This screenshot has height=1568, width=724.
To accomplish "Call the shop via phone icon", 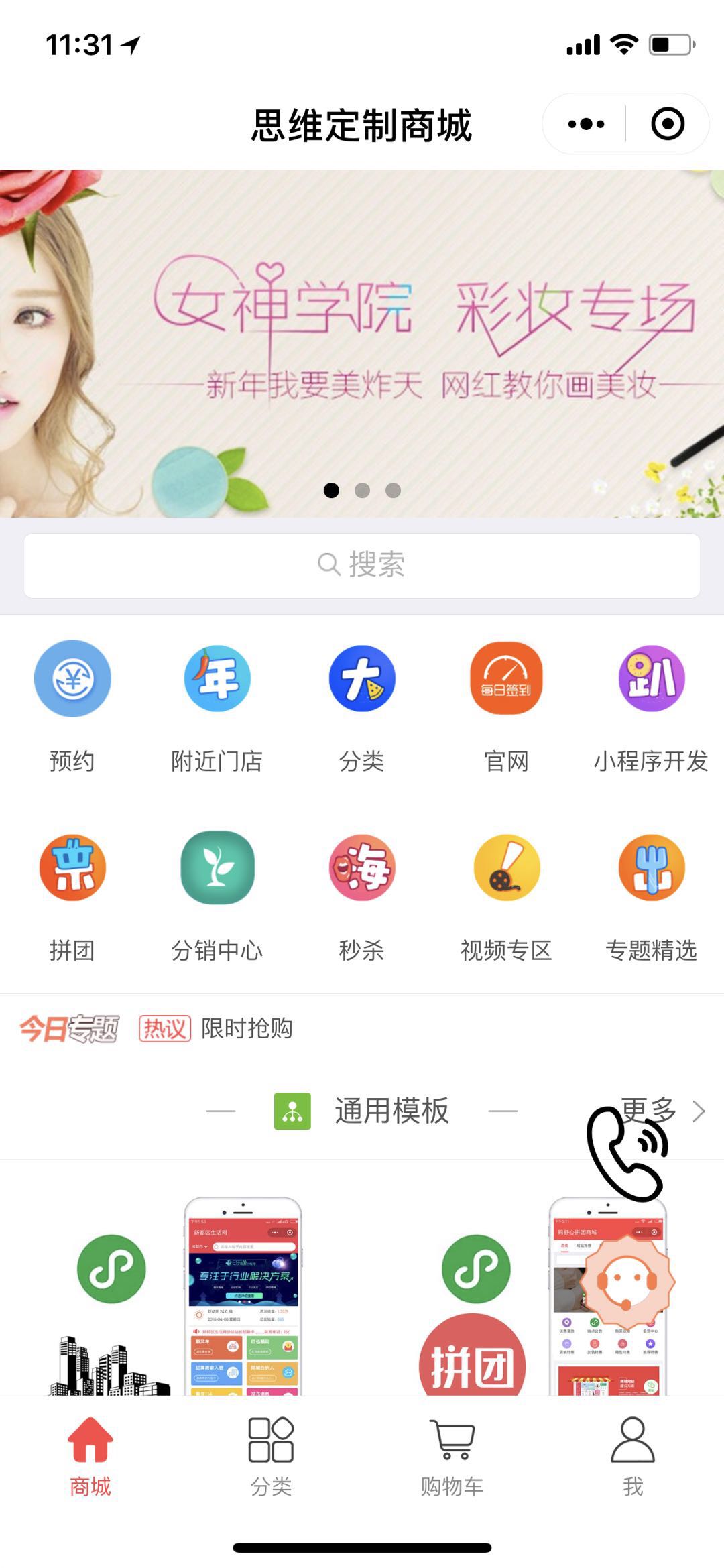I will coord(626,1154).
